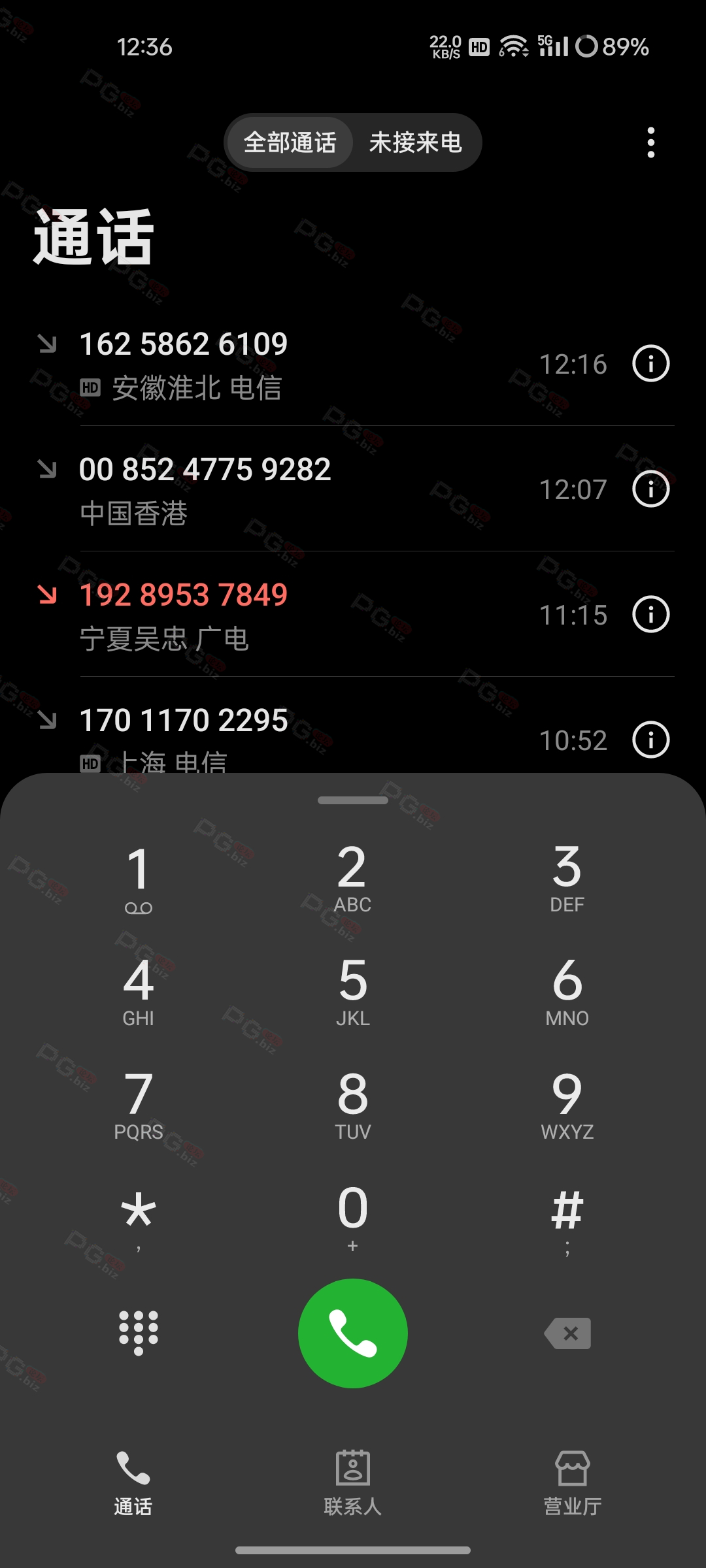The width and height of the screenshot is (706, 1568).
Task: Switch to the 未接来电 tab
Action: (415, 142)
